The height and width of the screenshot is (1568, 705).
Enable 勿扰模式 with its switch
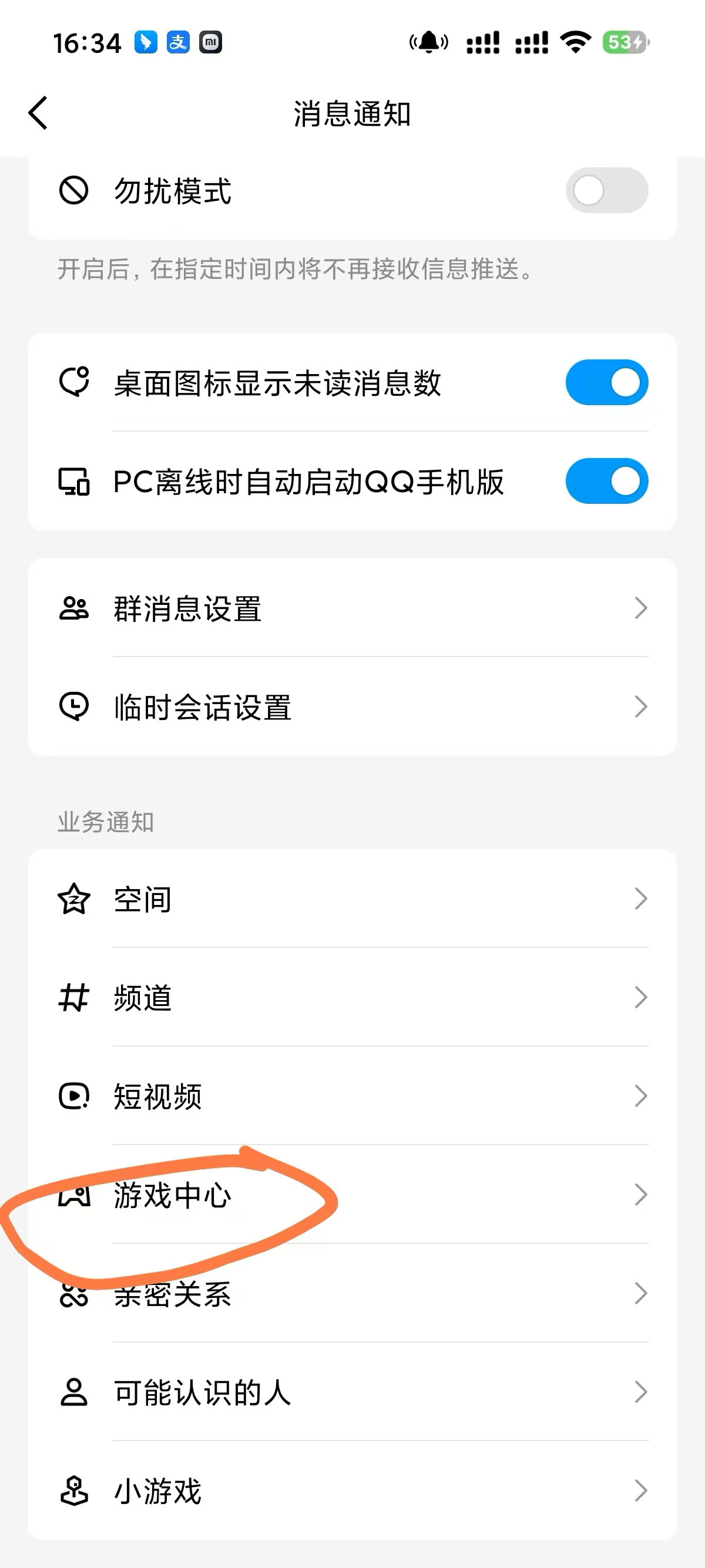[607, 190]
